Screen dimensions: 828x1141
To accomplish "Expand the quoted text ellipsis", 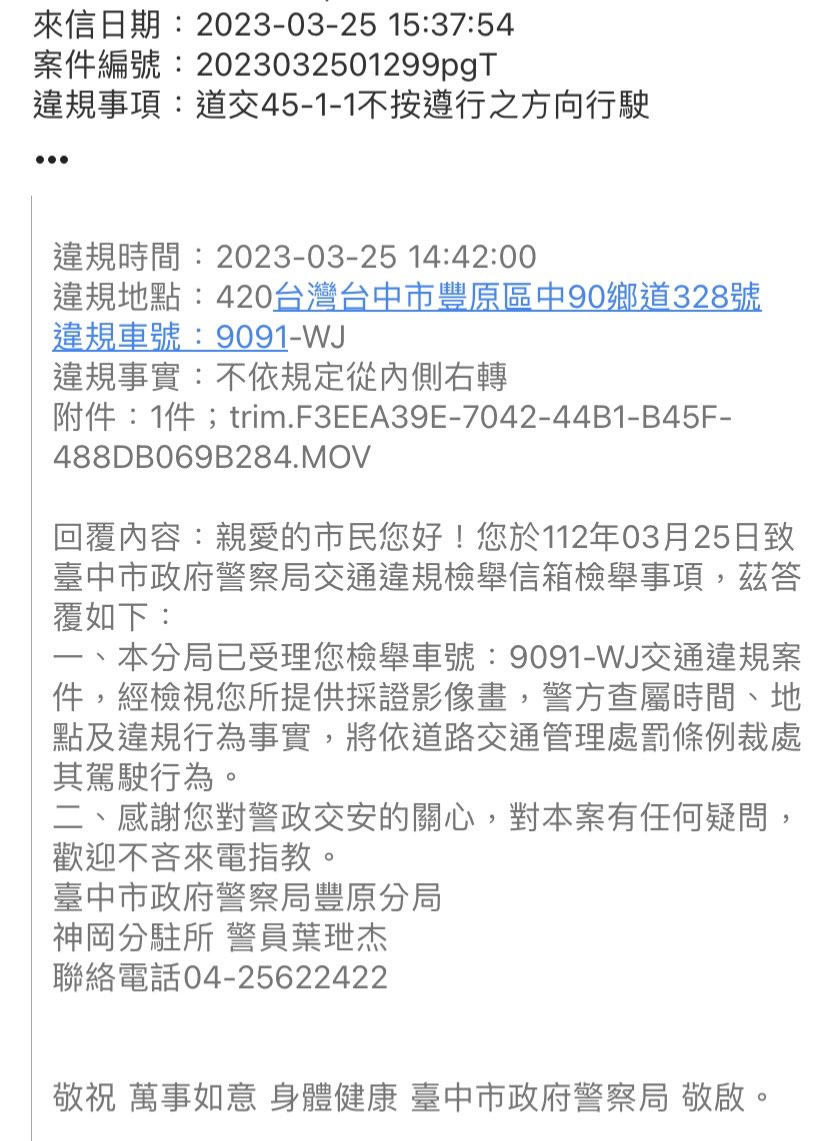I will tap(52, 160).
